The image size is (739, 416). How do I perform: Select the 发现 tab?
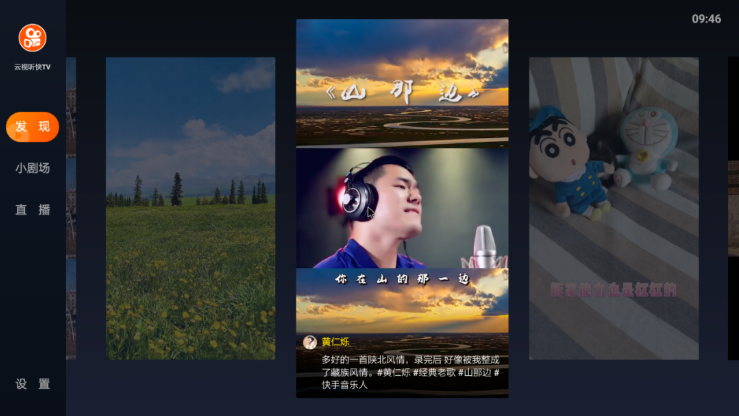(x=33, y=127)
